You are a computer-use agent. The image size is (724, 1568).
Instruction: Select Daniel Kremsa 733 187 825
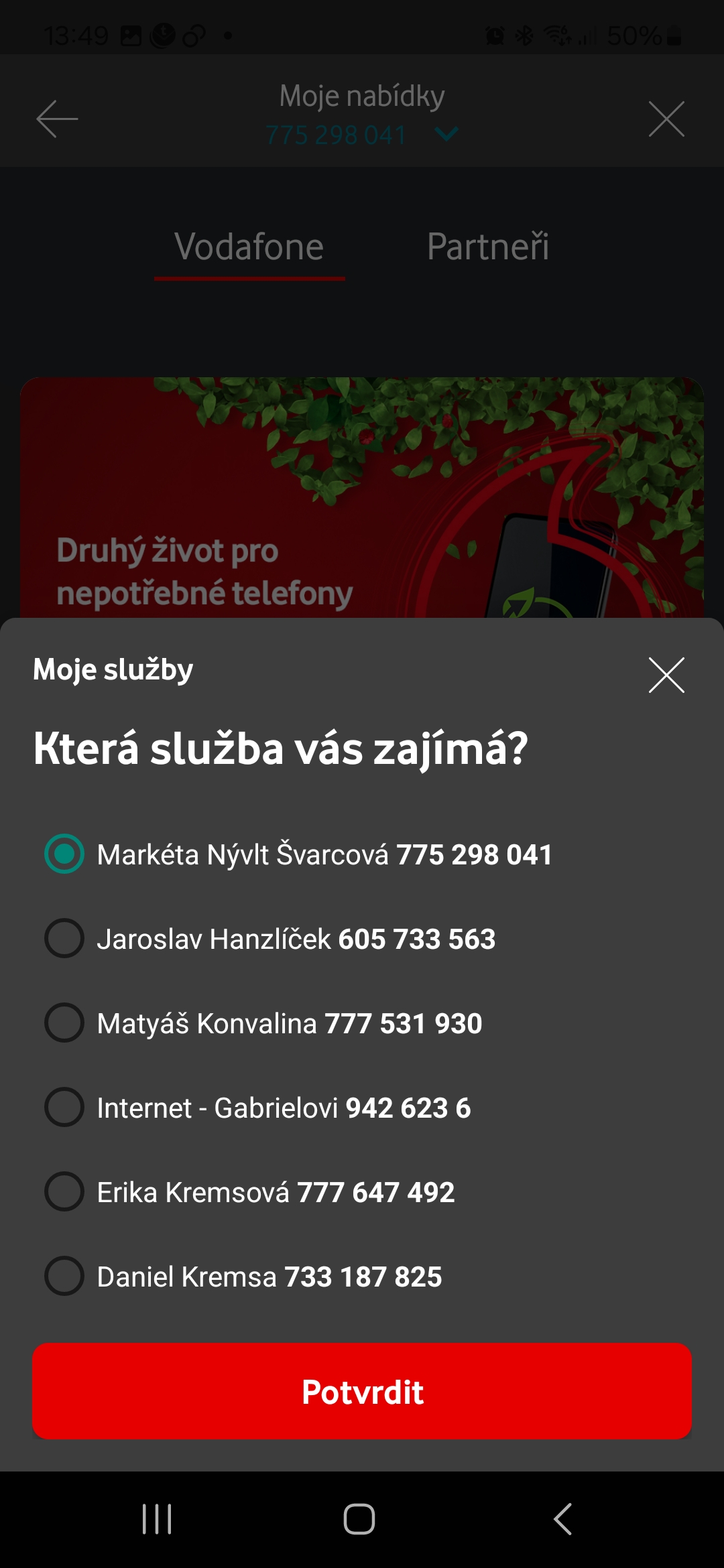[64, 1277]
